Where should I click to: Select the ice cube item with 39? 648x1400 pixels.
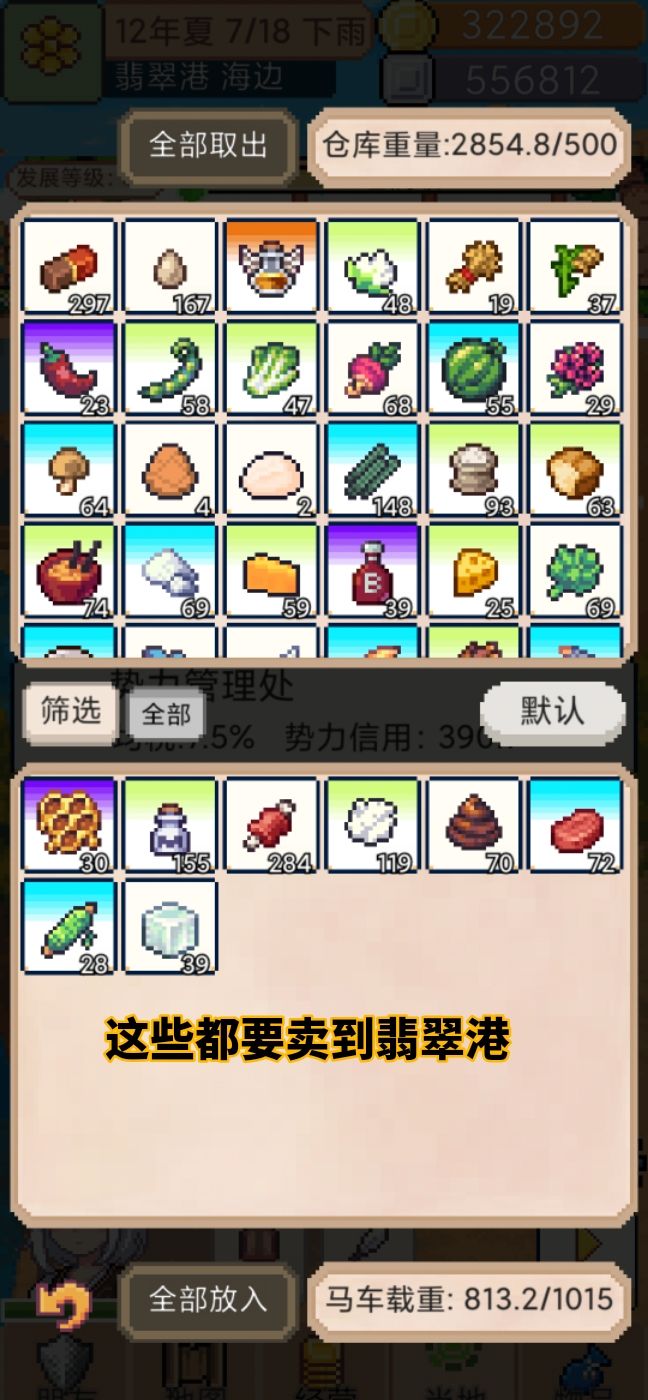(170, 927)
